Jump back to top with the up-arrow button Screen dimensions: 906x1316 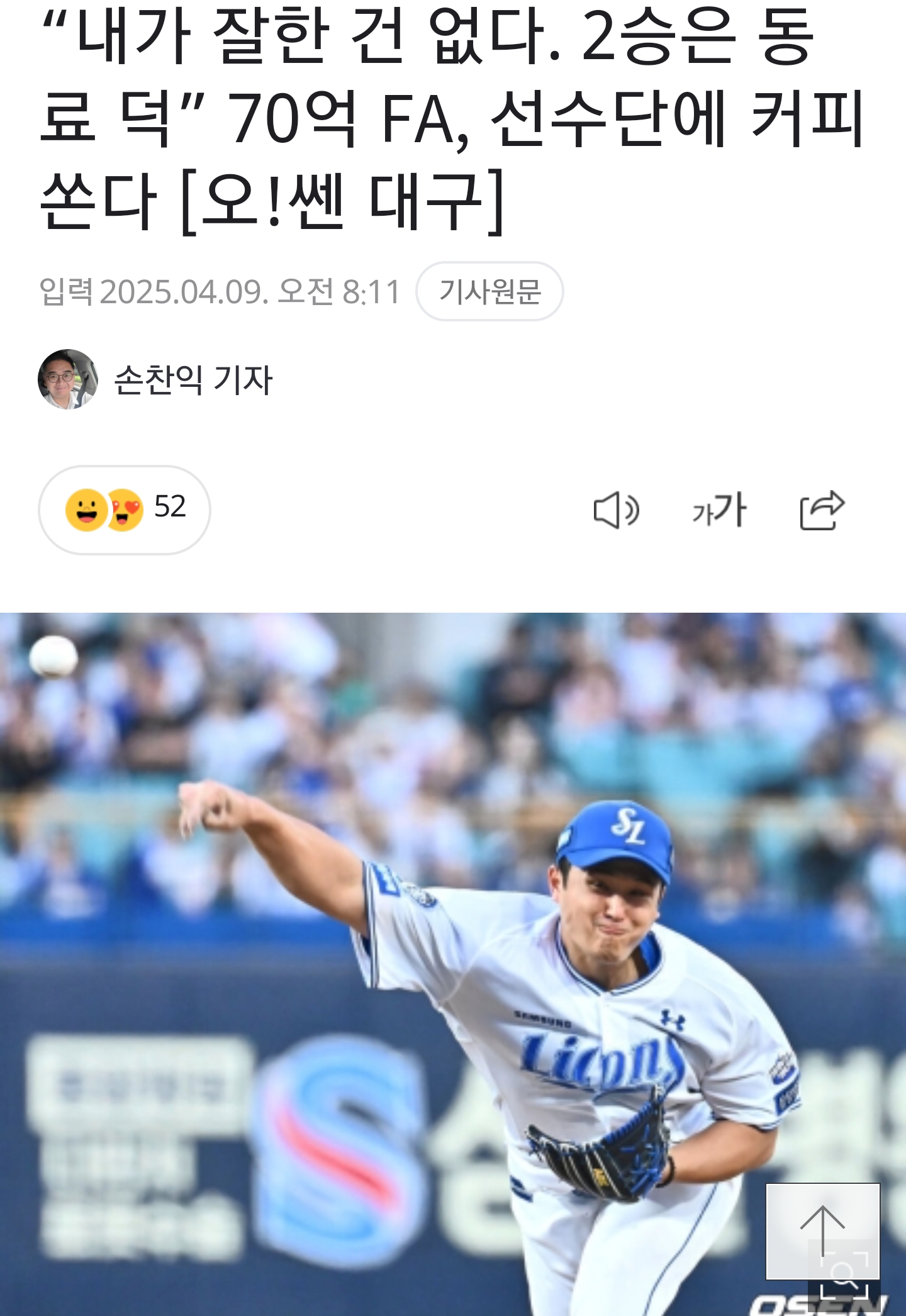[x=822, y=1231]
